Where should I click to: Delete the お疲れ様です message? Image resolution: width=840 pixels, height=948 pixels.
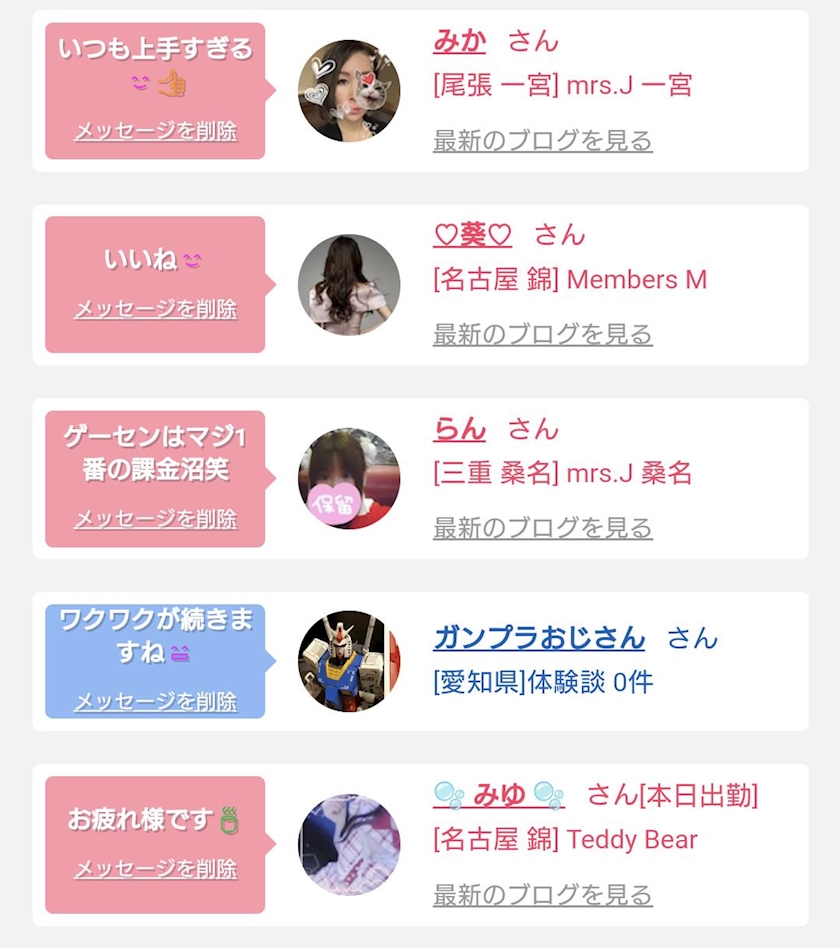pyautogui.click(x=155, y=868)
